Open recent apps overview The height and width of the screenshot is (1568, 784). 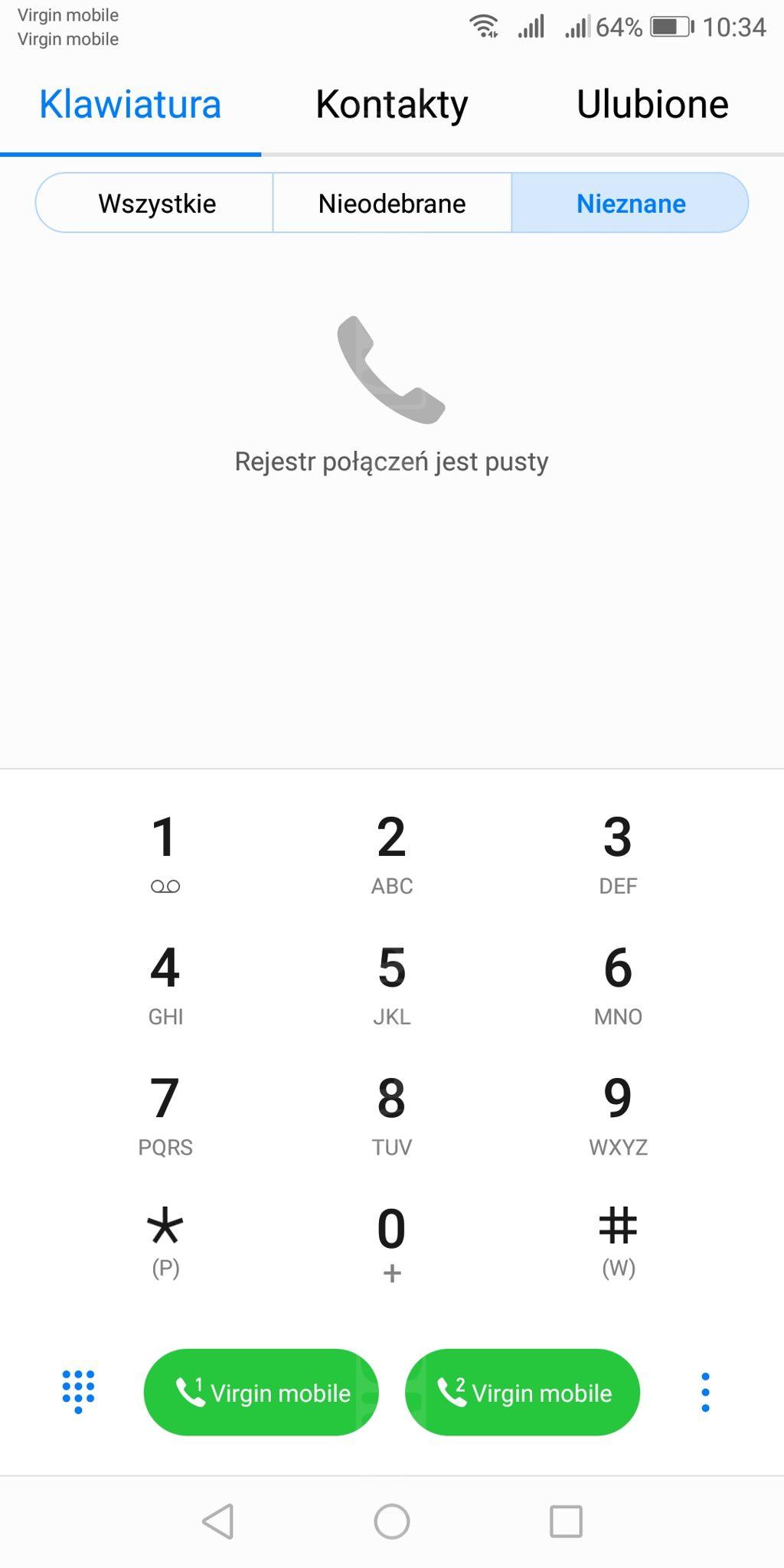tap(566, 1521)
